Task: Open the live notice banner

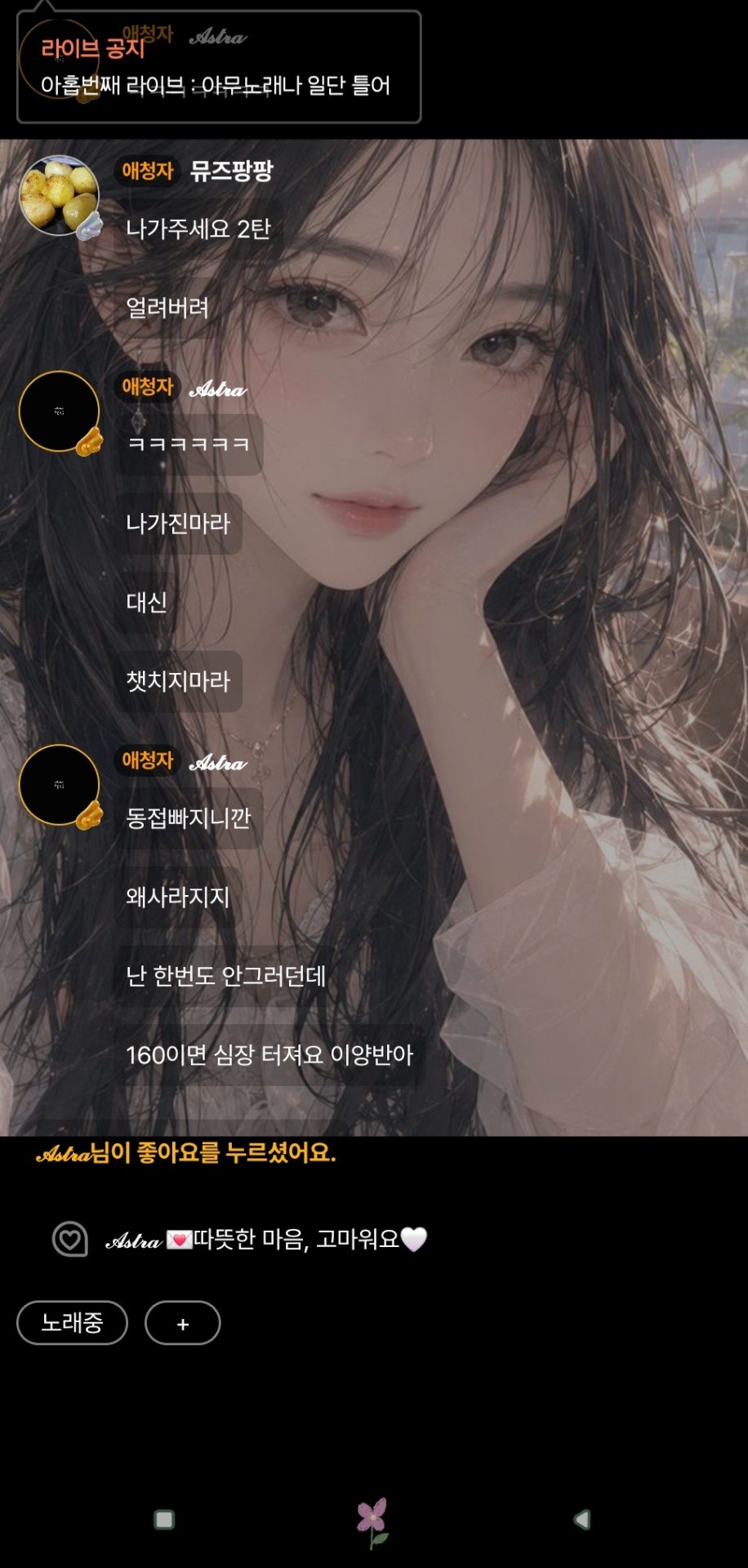Action: click(x=219, y=67)
